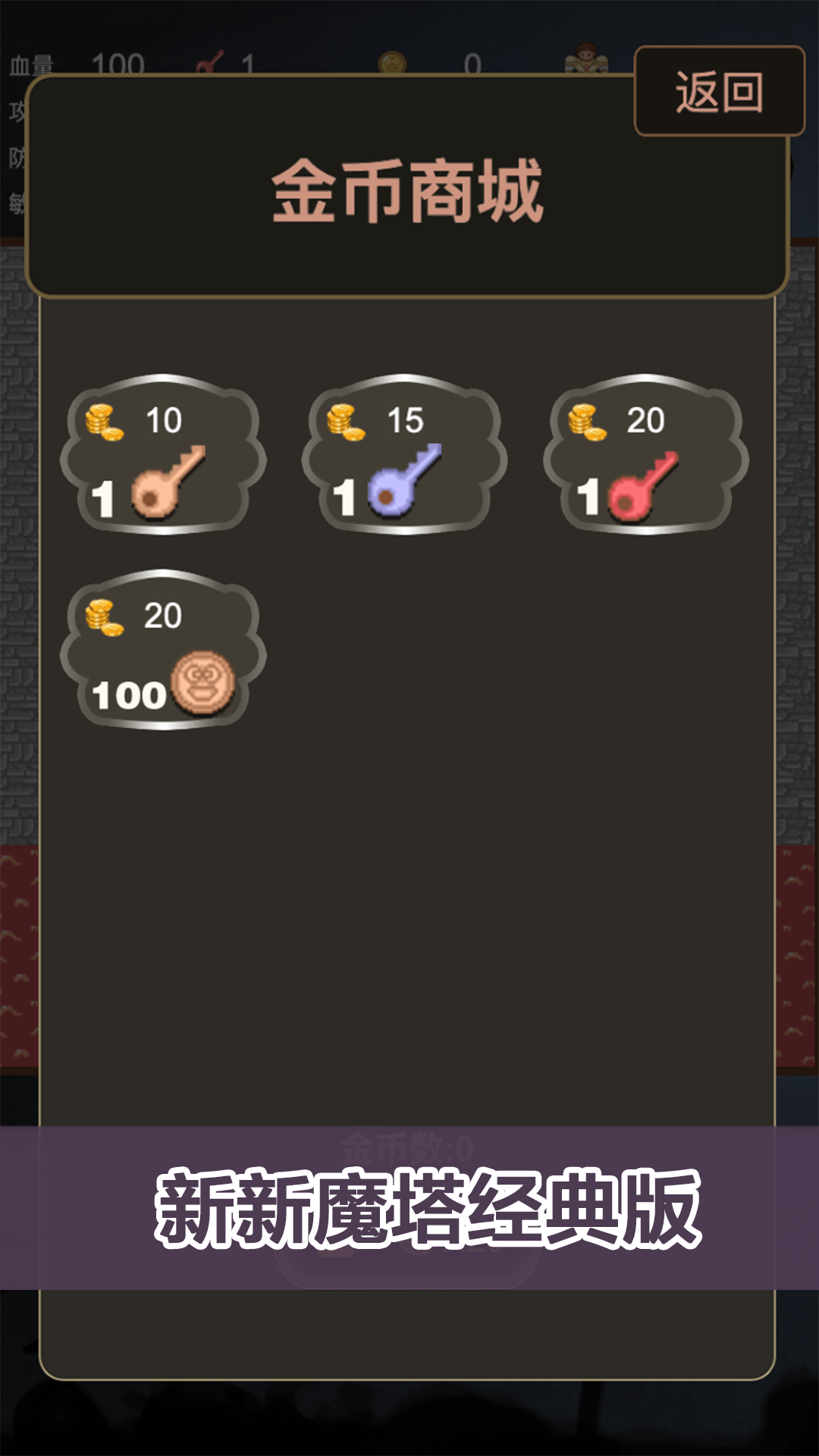Buy one blue key for 15 coins

(x=404, y=455)
